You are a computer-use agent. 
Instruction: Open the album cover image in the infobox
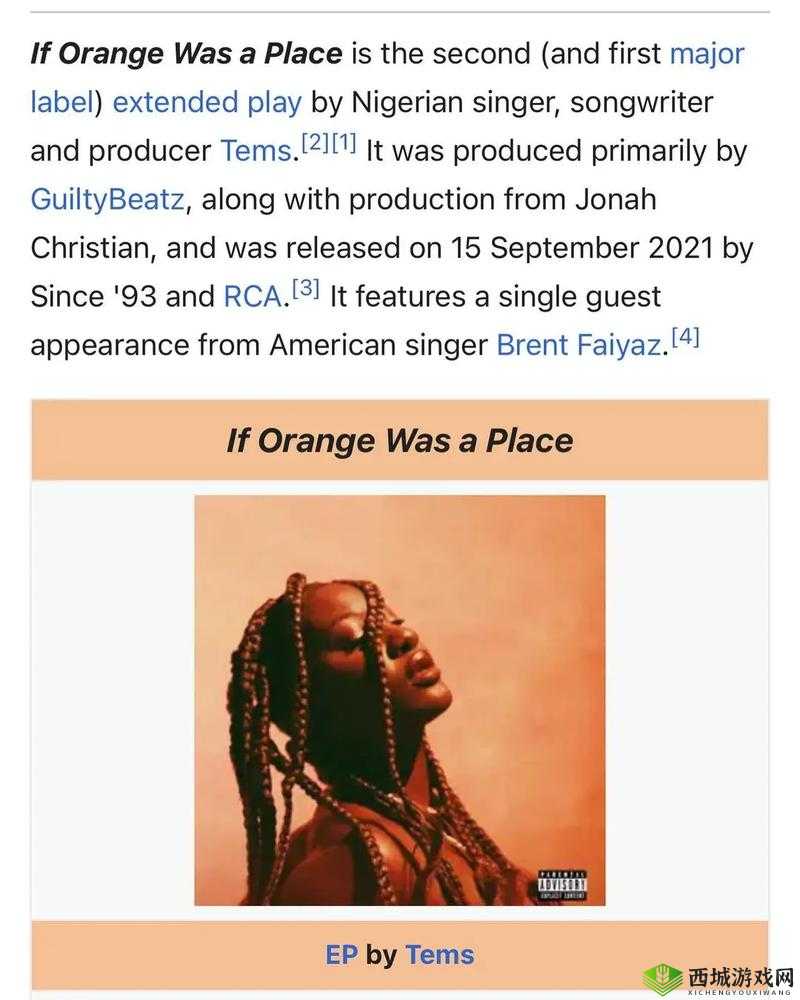pyautogui.click(x=400, y=700)
